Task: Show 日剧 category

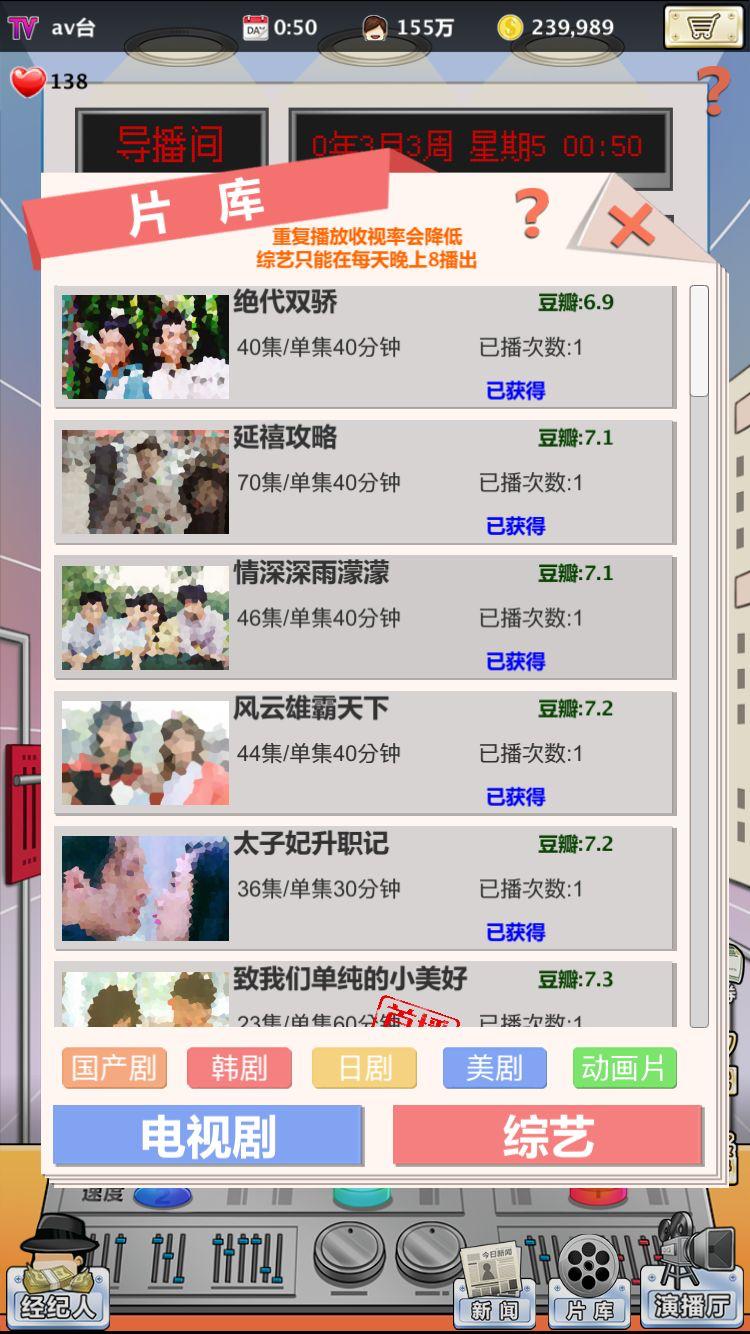Action: point(364,1068)
